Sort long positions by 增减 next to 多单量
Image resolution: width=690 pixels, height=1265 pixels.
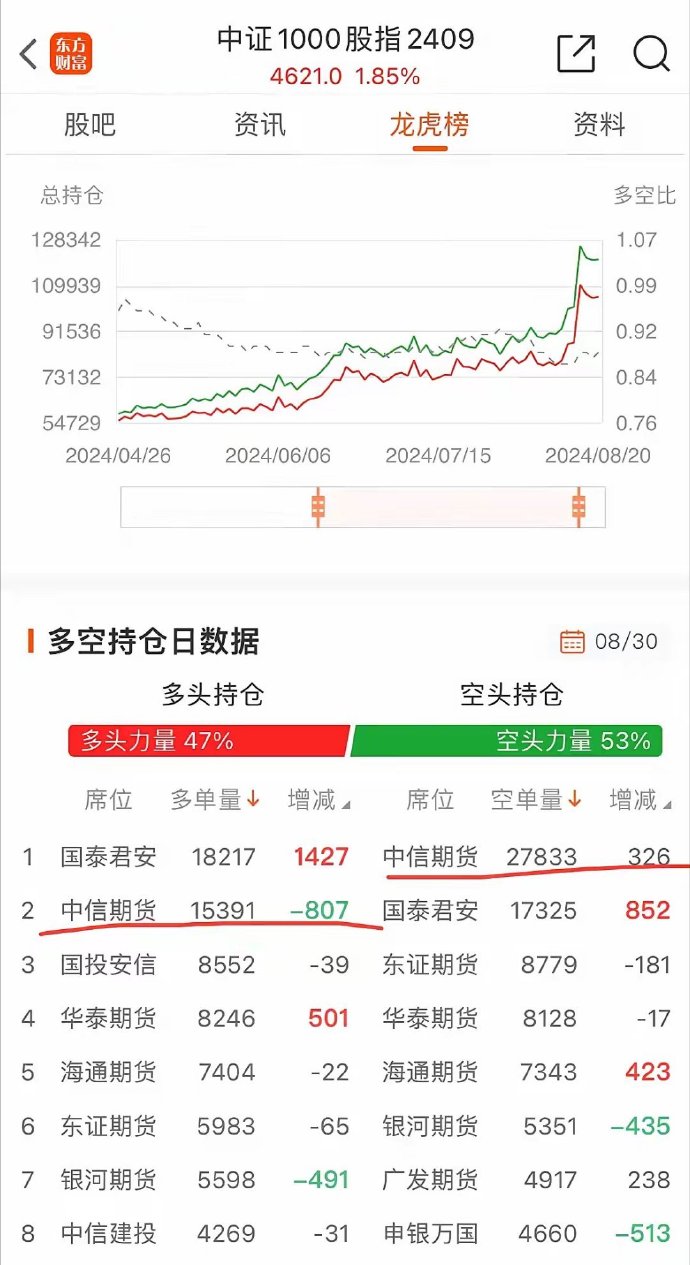[319, 800]
